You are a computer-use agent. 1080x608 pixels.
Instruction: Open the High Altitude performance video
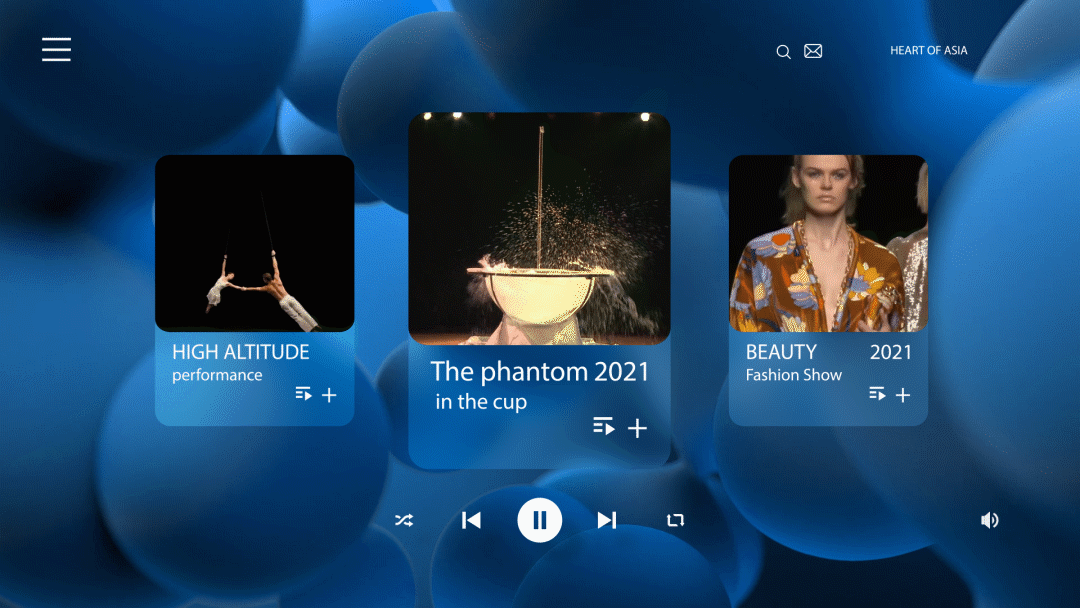pyautogui.click(x=254, y=243)
